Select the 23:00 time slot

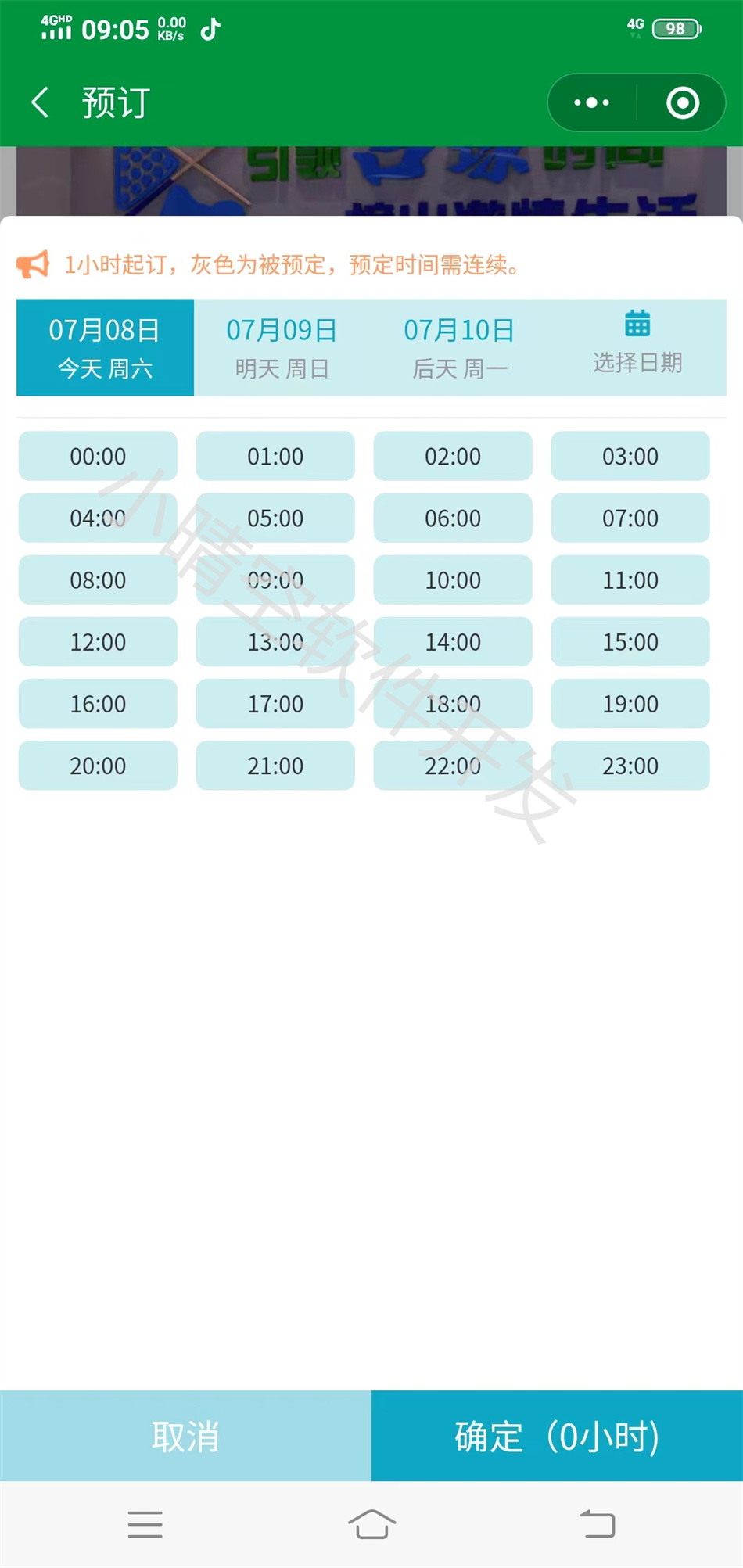click(x=630, y=766)
